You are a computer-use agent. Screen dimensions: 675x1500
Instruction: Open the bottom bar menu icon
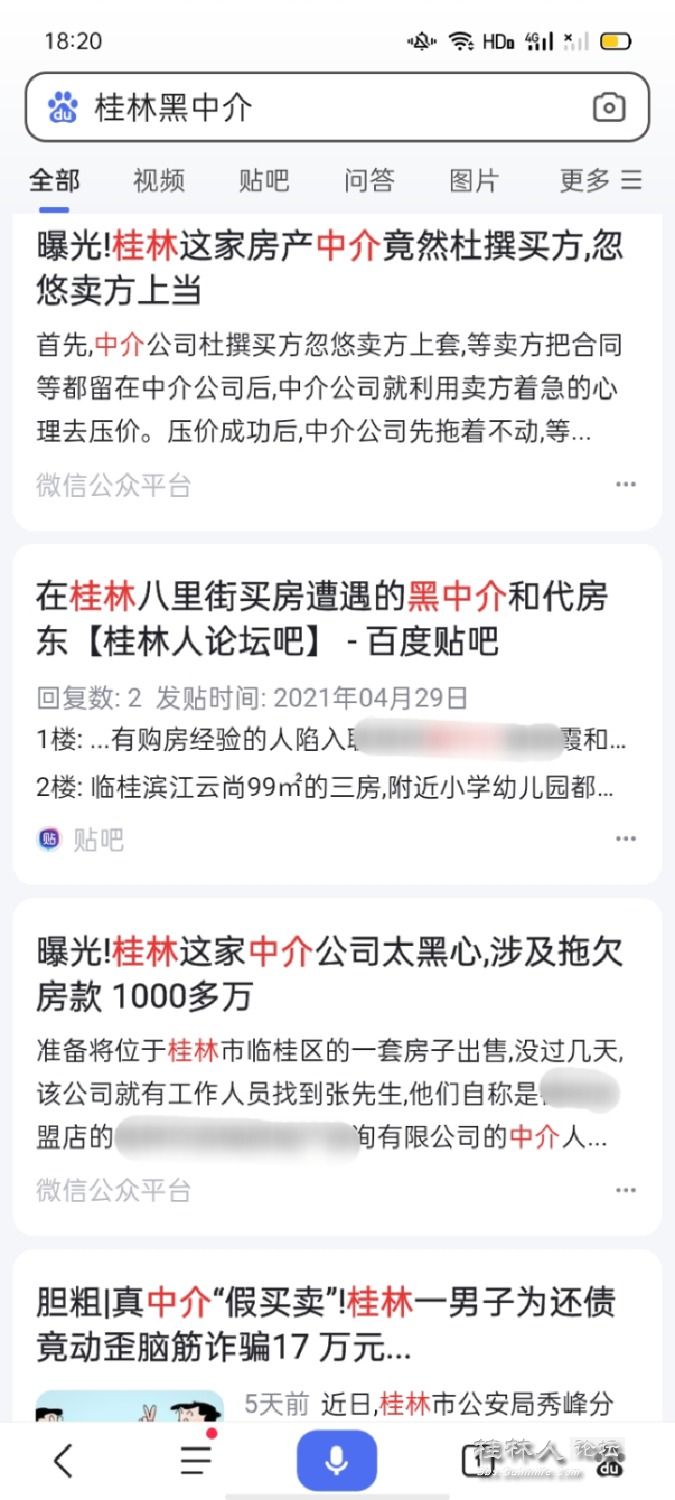196,1460
